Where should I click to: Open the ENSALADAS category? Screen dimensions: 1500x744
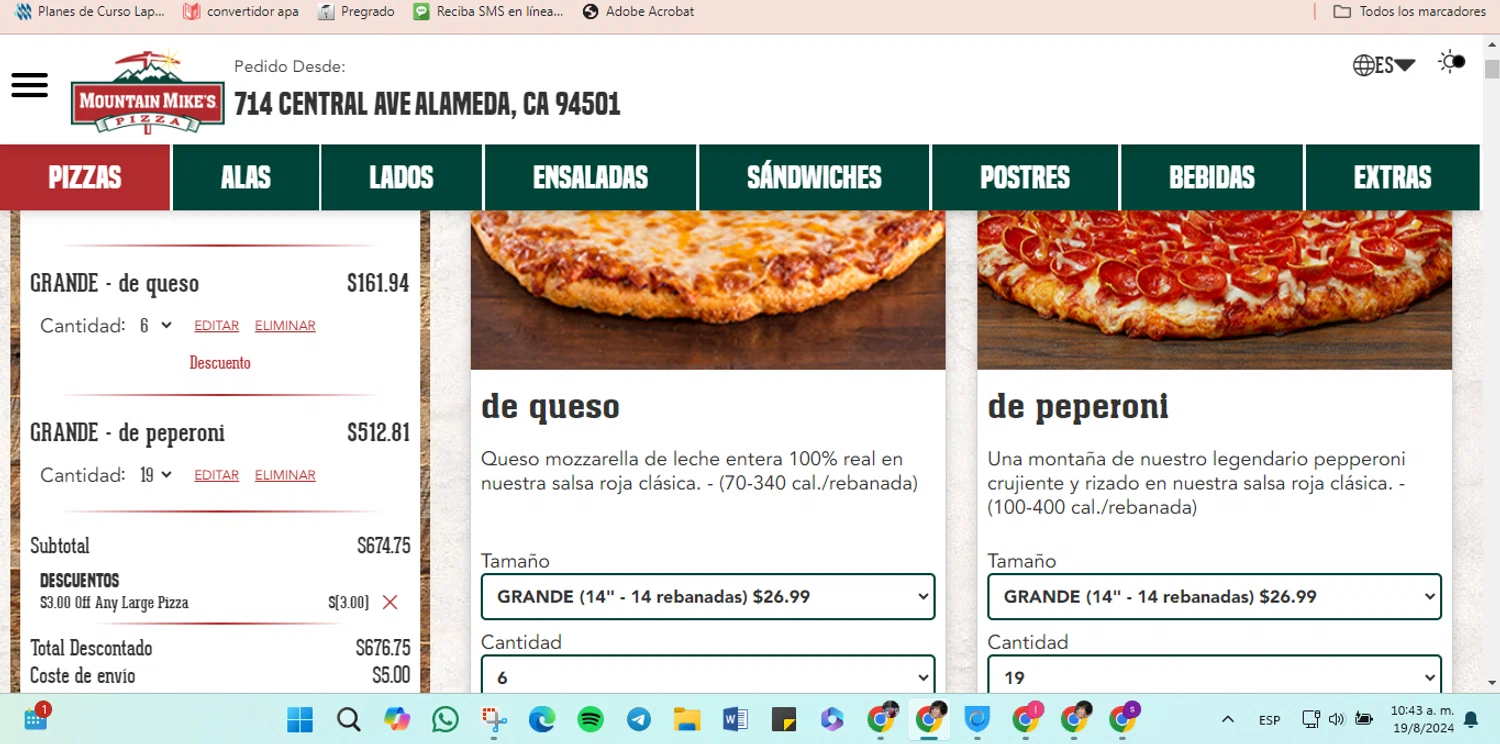click(590, 178)
